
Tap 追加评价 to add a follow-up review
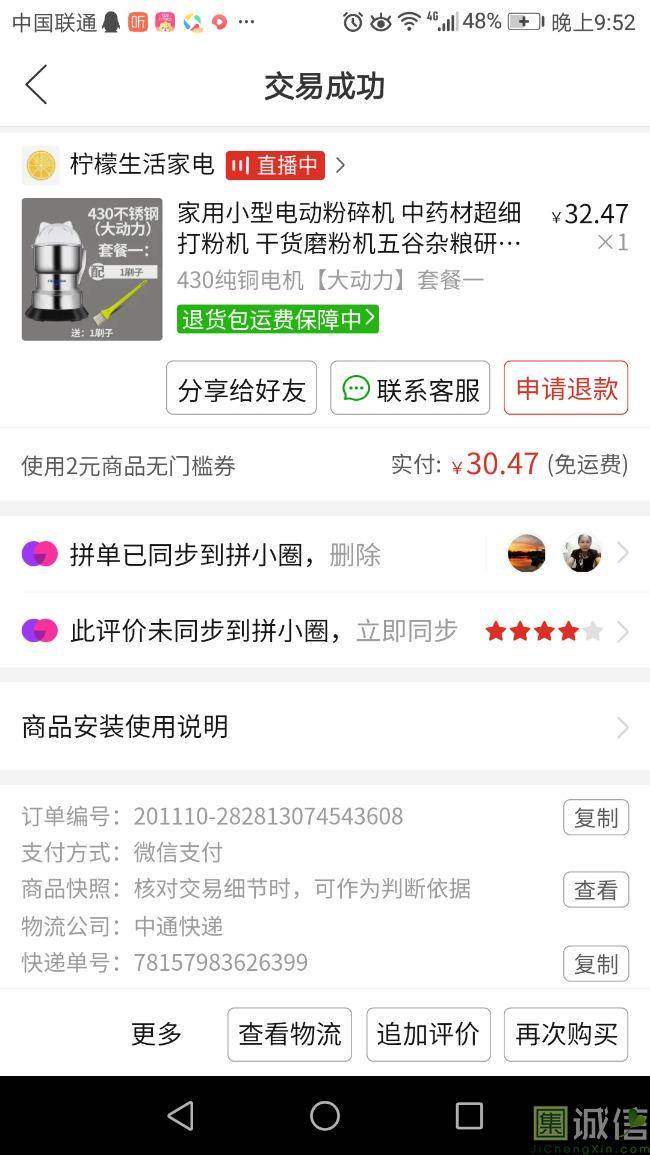coord(428,1034)
